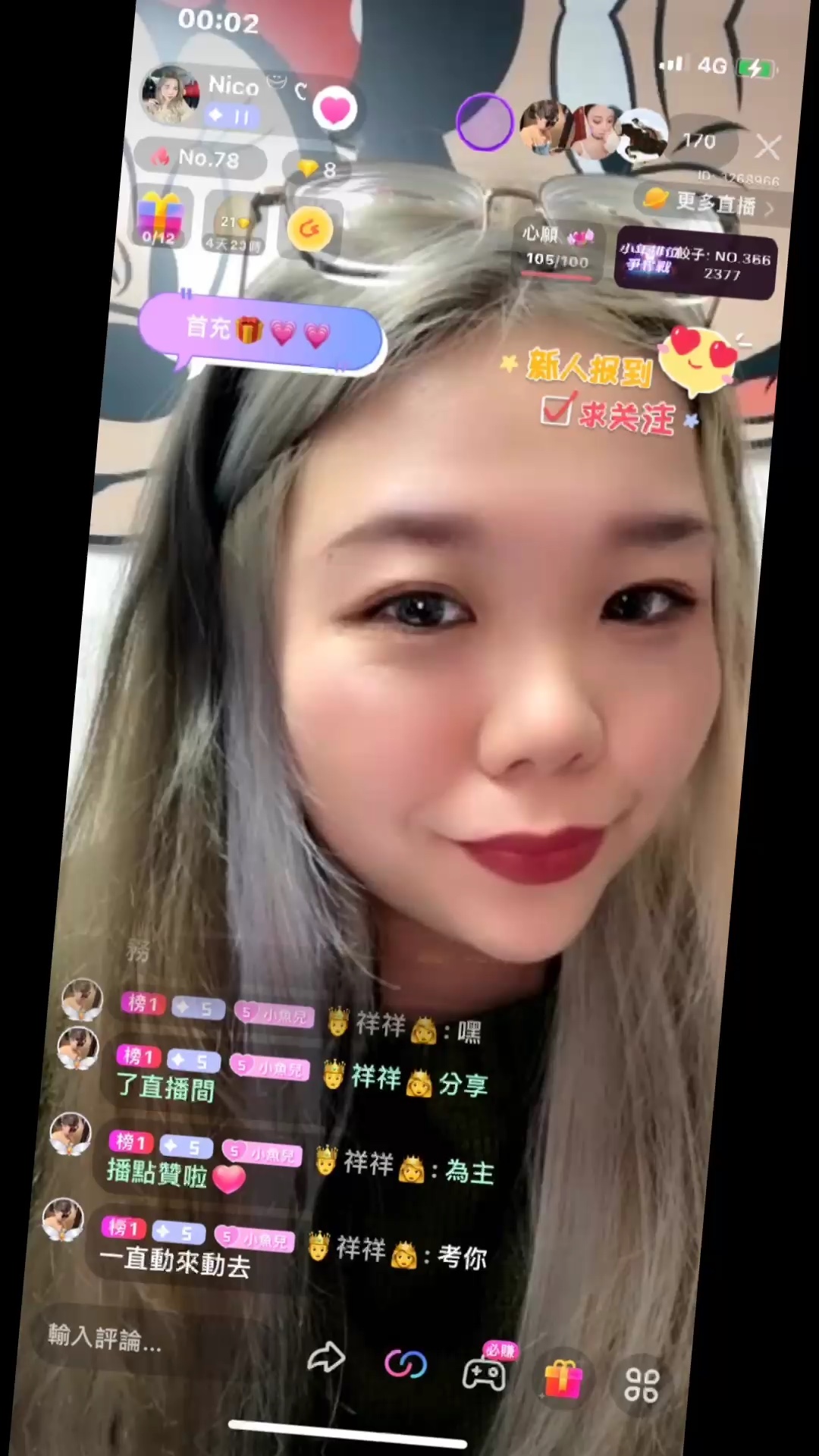The image size is (819, 1456).
Task: Tap the 輸入評論 comment field
Action: pyautogui.click(x=106, y=1338)
